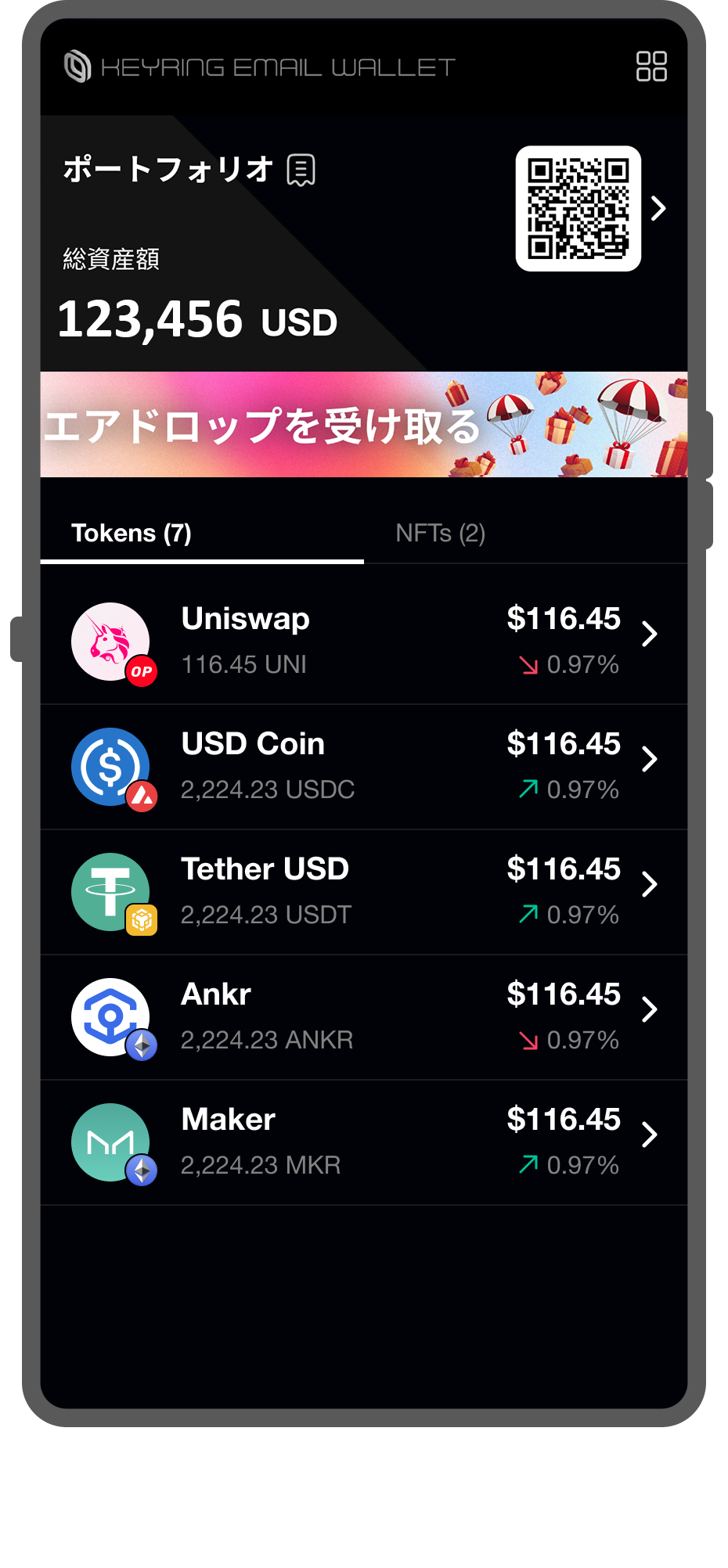728x1568 pixels.
Task: Open Uniswap token details
Action: pyautogui.click(x=363, y=640)
